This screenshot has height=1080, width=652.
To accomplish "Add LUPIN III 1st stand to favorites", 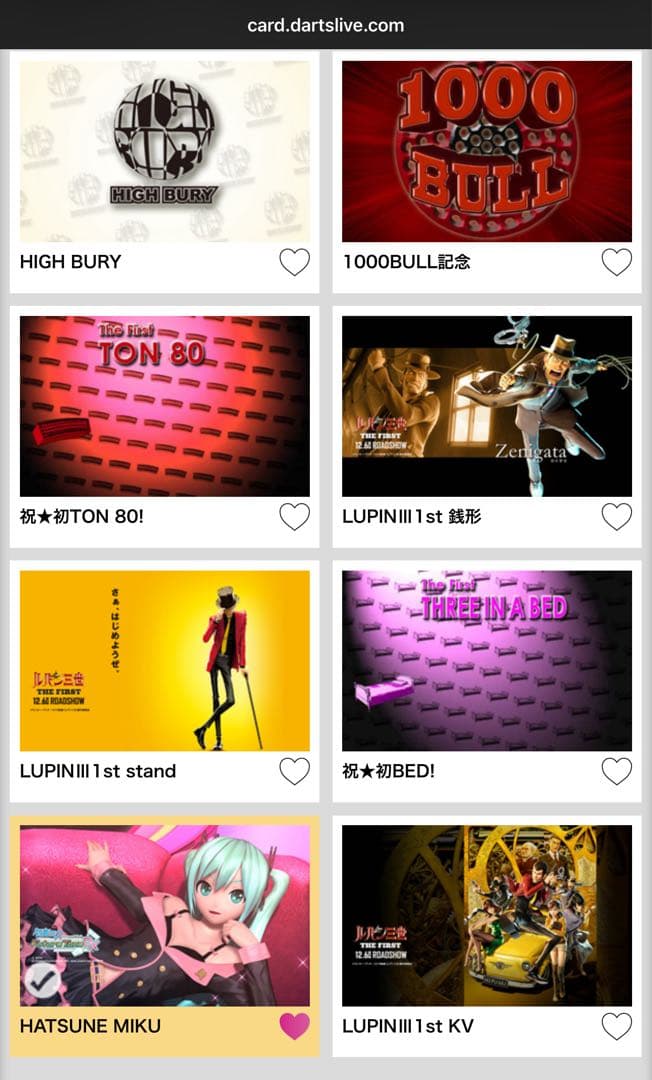I will [x=294, y=771].
